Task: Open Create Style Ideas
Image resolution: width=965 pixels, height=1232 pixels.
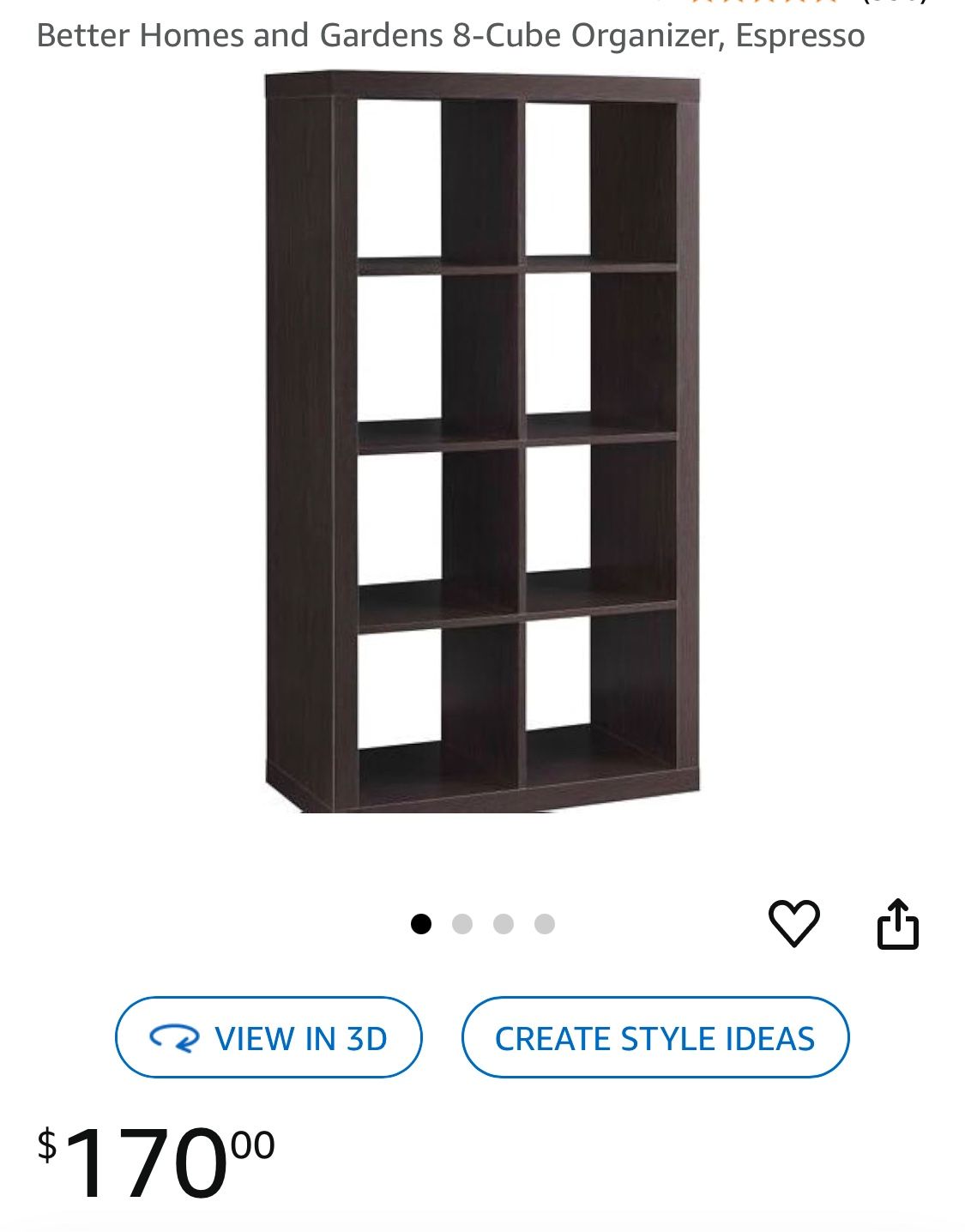Action: click(654, 1037)
